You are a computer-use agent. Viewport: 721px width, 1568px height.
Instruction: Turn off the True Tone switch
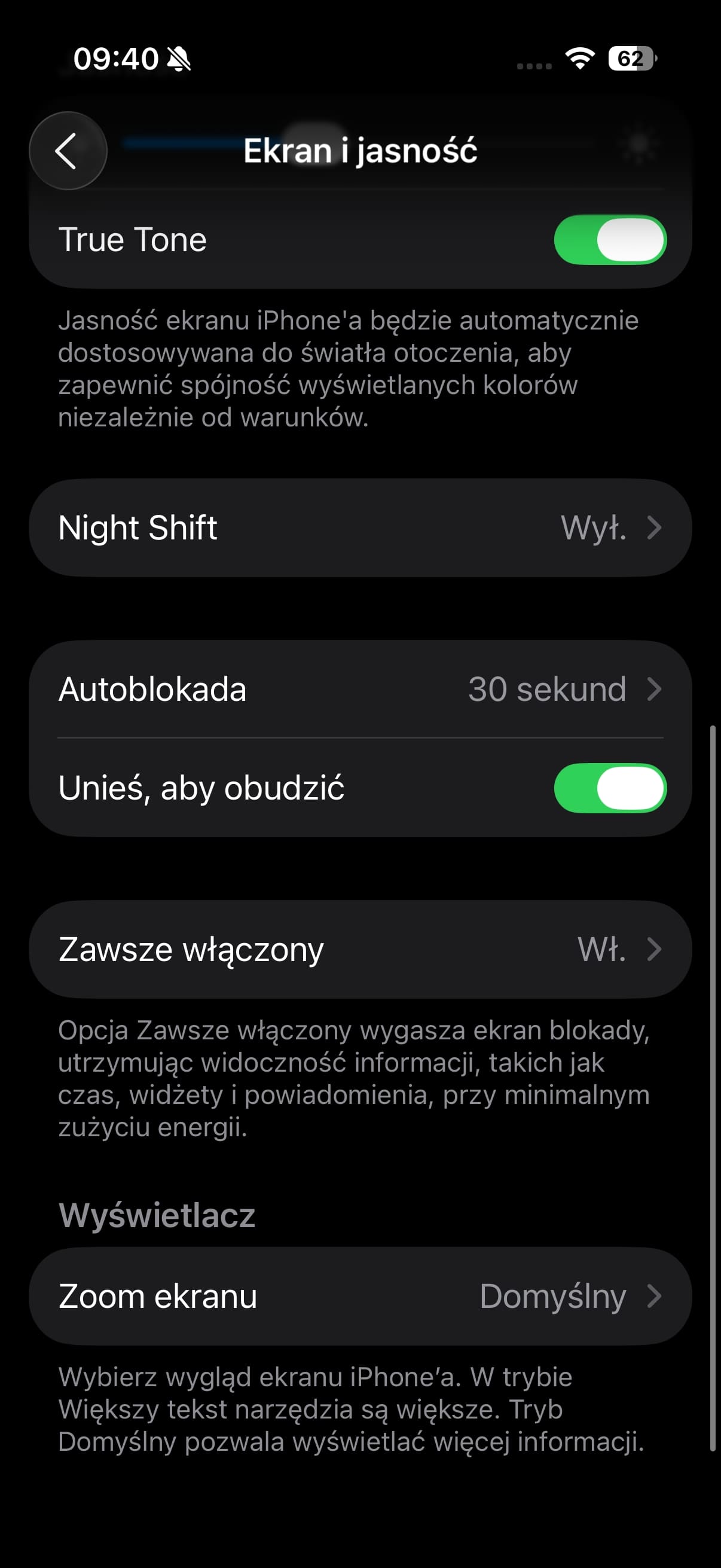(610, 240)
